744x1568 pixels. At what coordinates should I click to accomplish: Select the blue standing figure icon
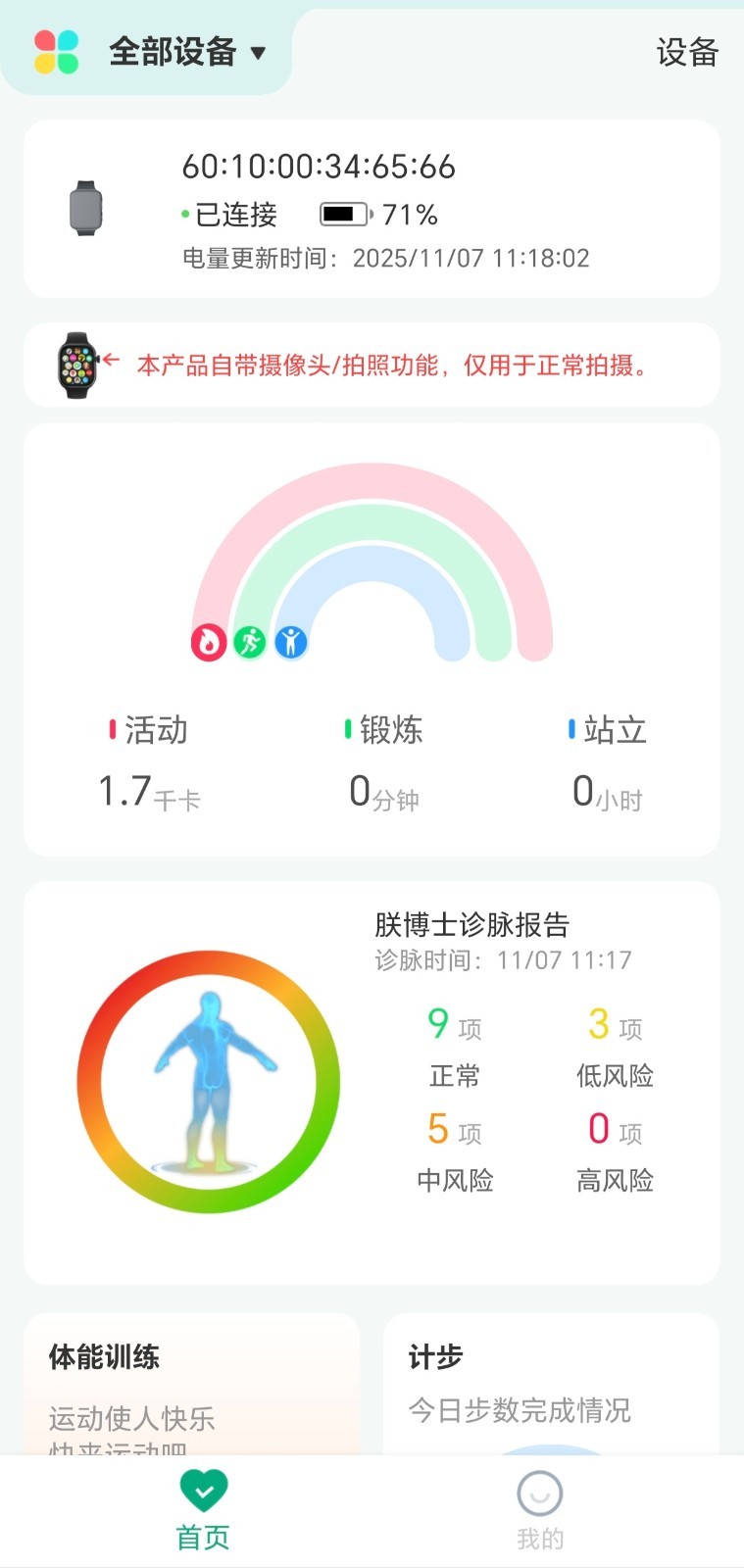tap(290, 642)
